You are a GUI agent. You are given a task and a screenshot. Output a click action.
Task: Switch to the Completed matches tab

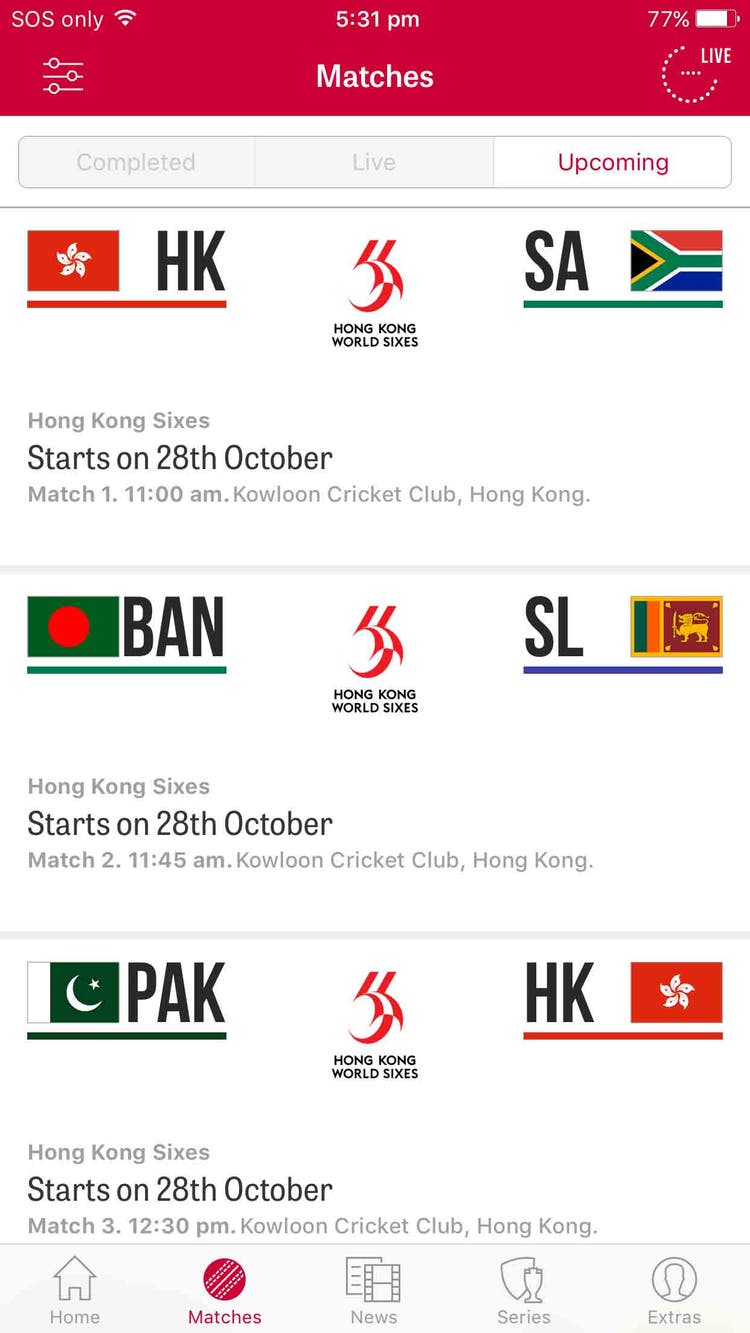point(136,162)
